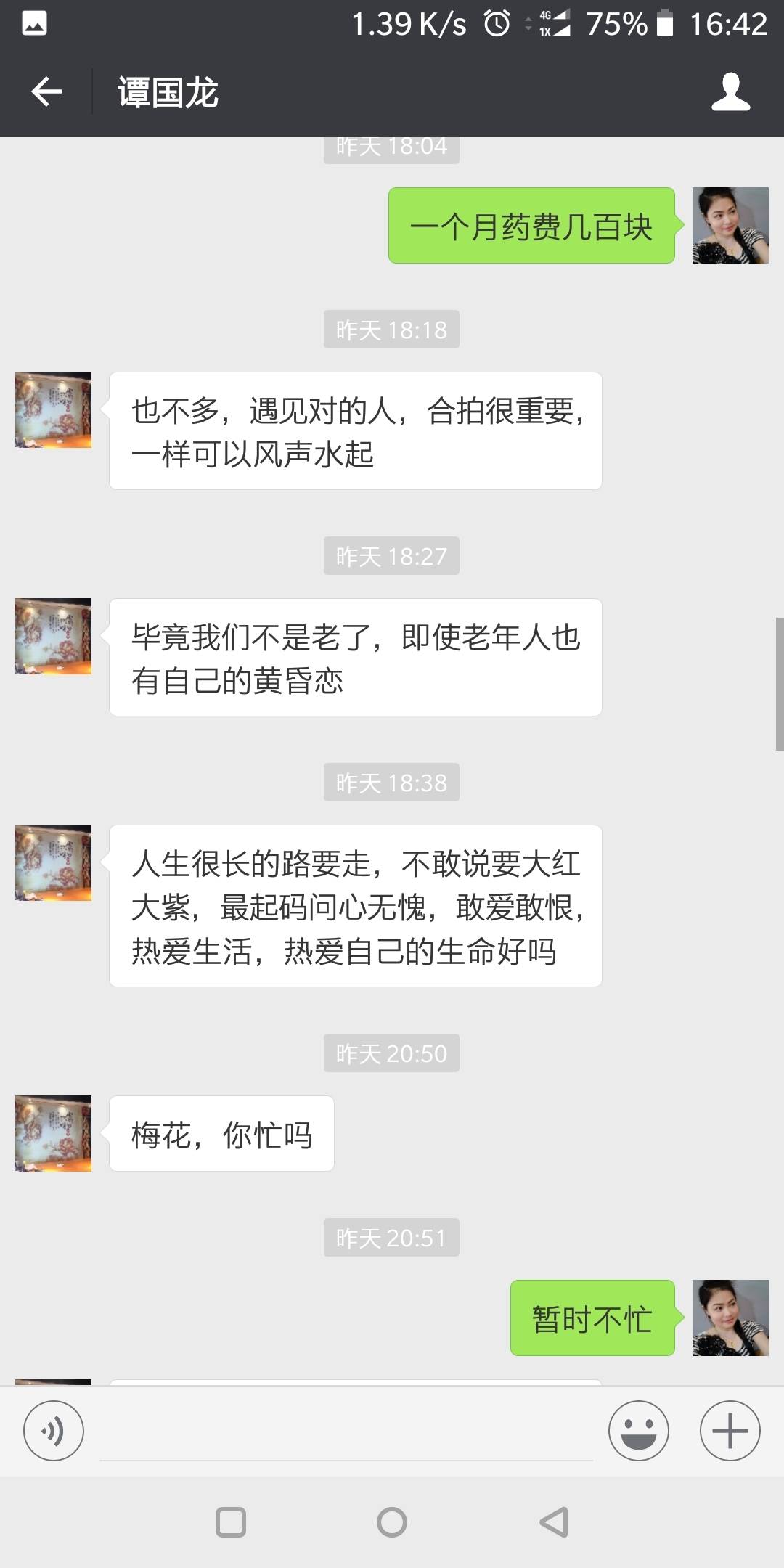This screenshot has width=784, height=1568.
Task: Select the 梅花，你忙吗 message bubble
Action: (220, 1133)
